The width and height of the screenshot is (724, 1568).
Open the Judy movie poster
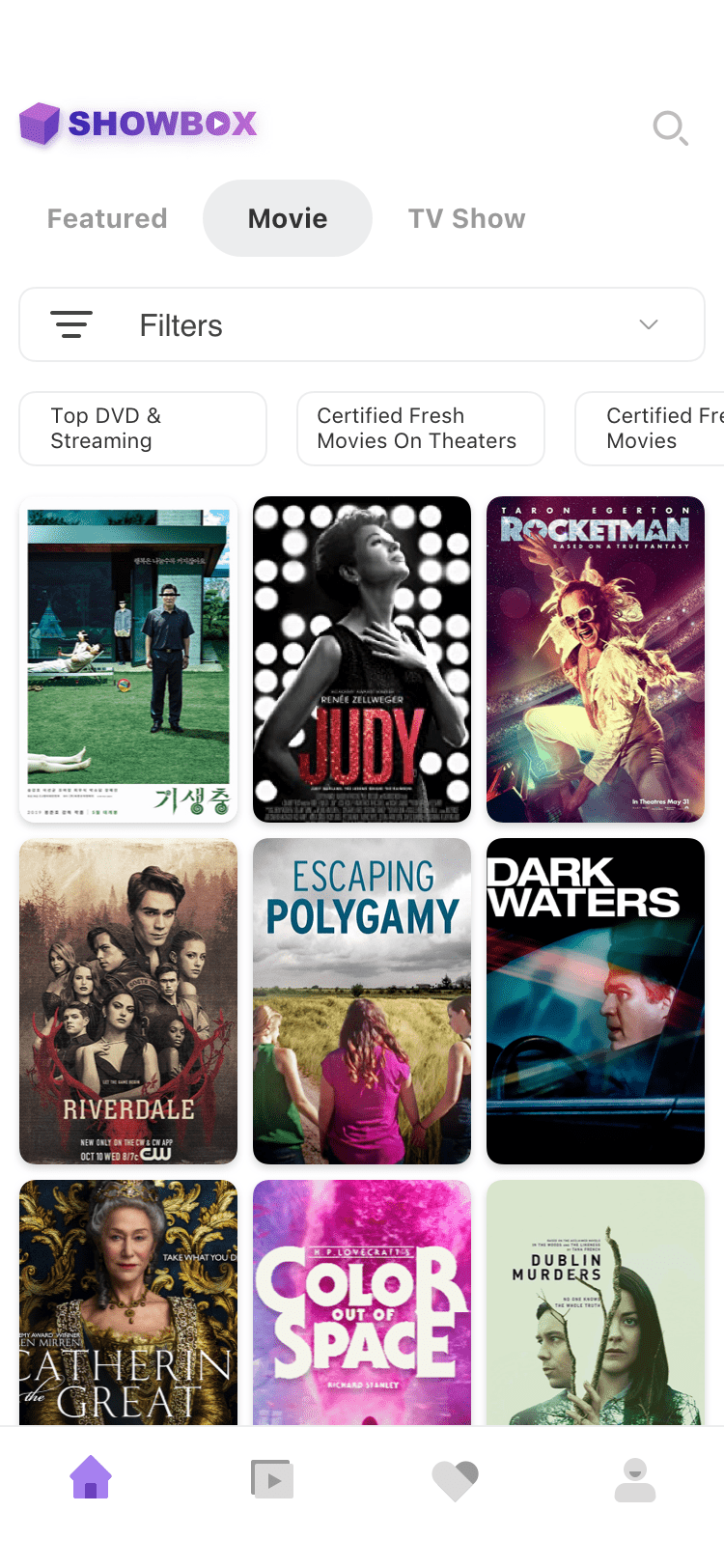pos(362,659)
